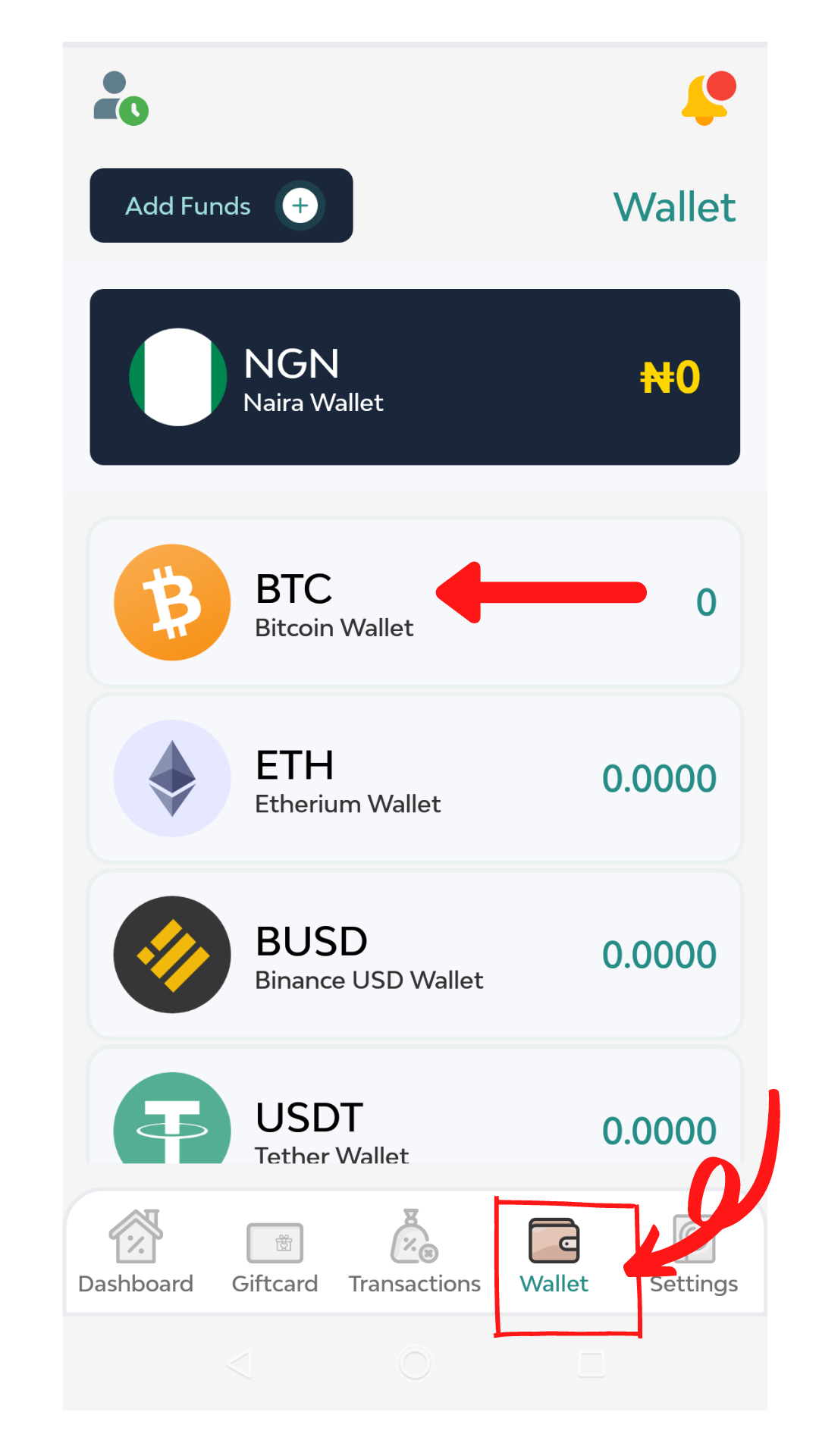Image resolution: width=819 pixels, height=1456 pixels.
Task: Switch to the Giftcard tab
Action: 275,1252
